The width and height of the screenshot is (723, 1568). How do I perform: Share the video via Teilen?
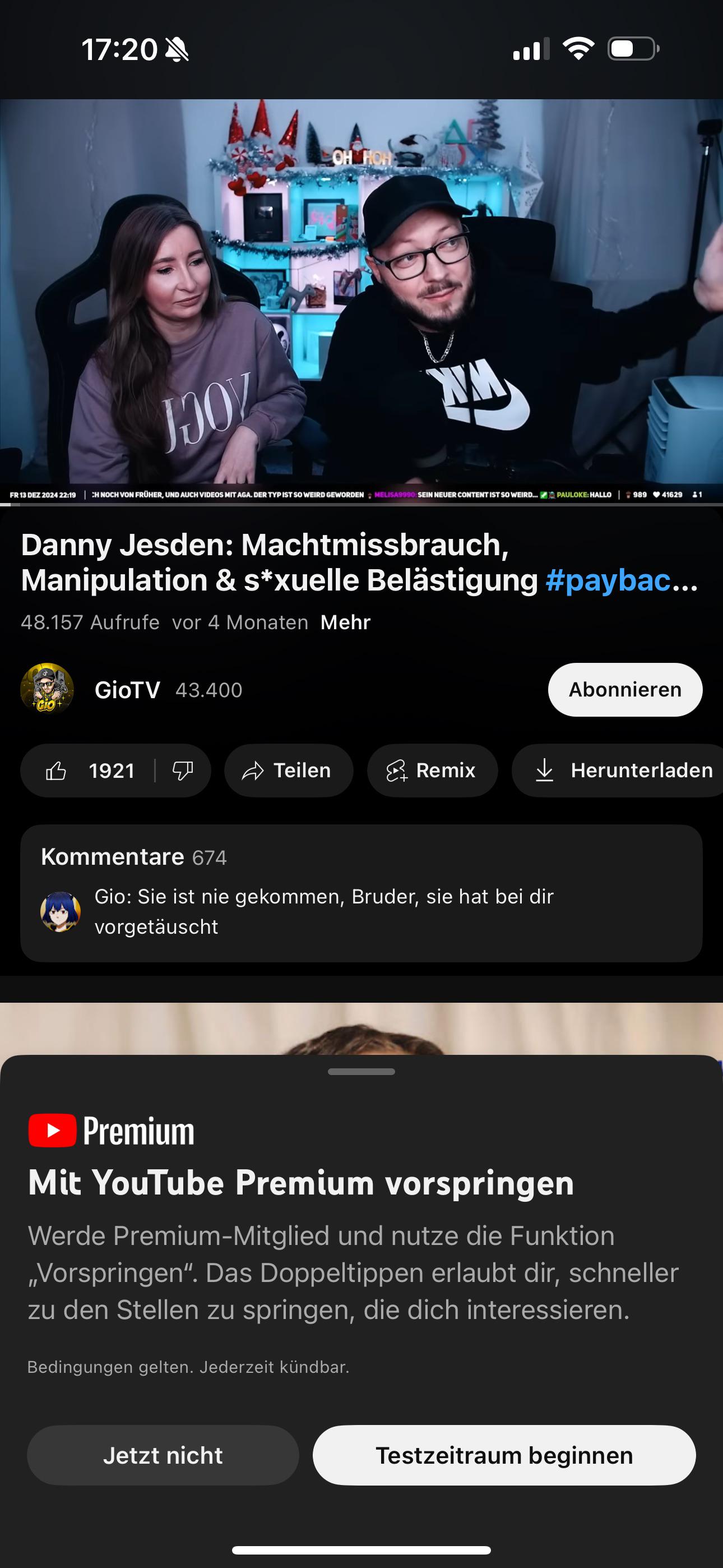click(x=289, y=771)
